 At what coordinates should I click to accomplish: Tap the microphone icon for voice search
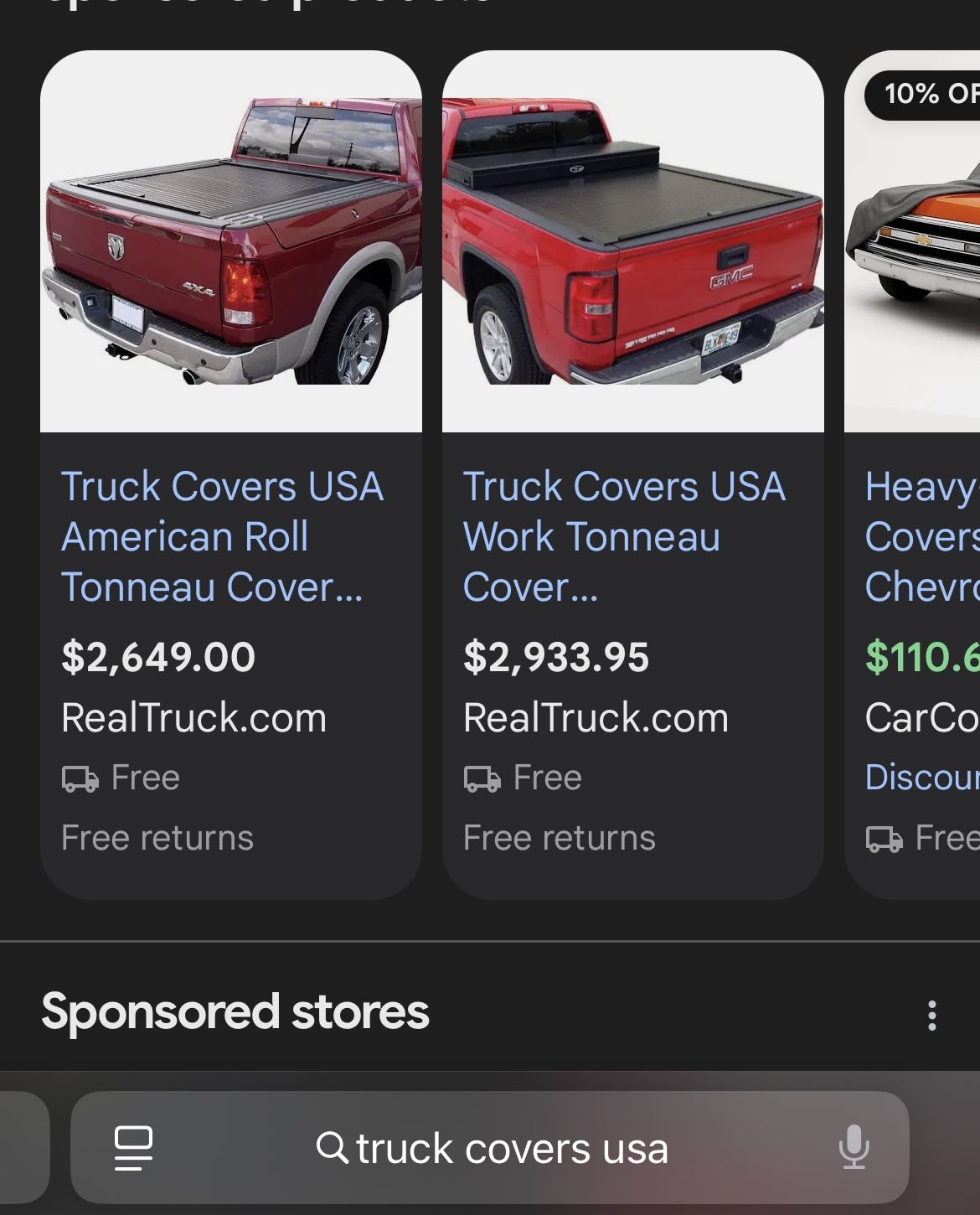pos(855,1149)
